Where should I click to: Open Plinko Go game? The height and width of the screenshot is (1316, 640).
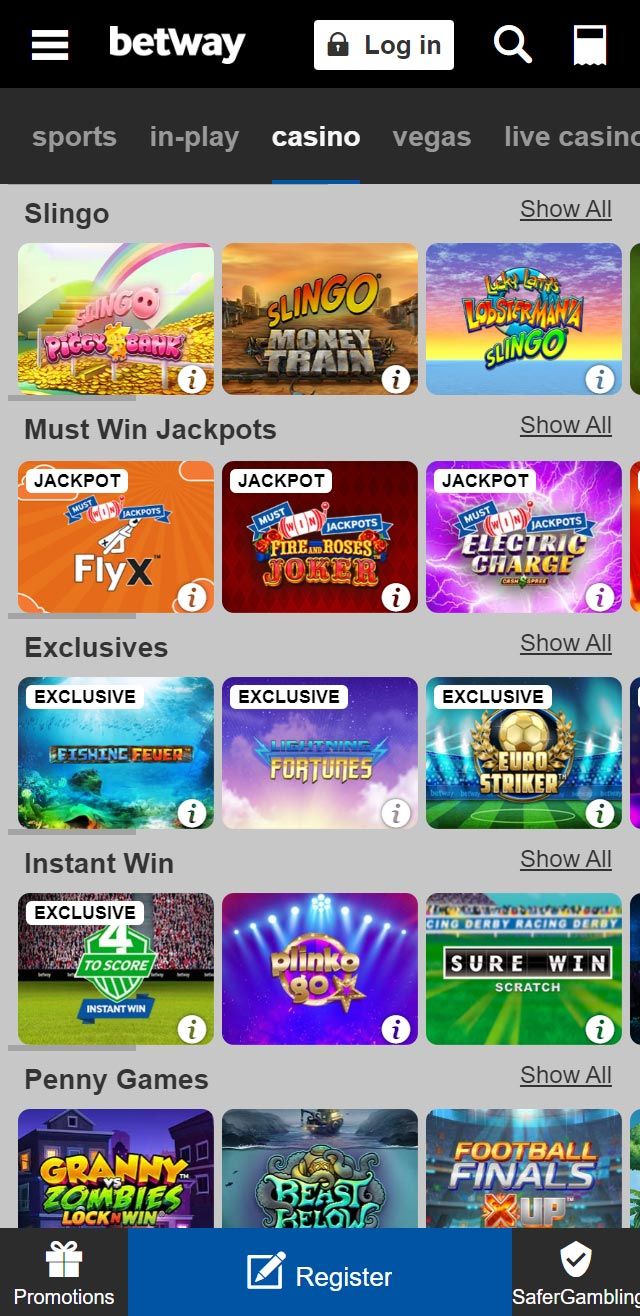[x=320, y=968]
